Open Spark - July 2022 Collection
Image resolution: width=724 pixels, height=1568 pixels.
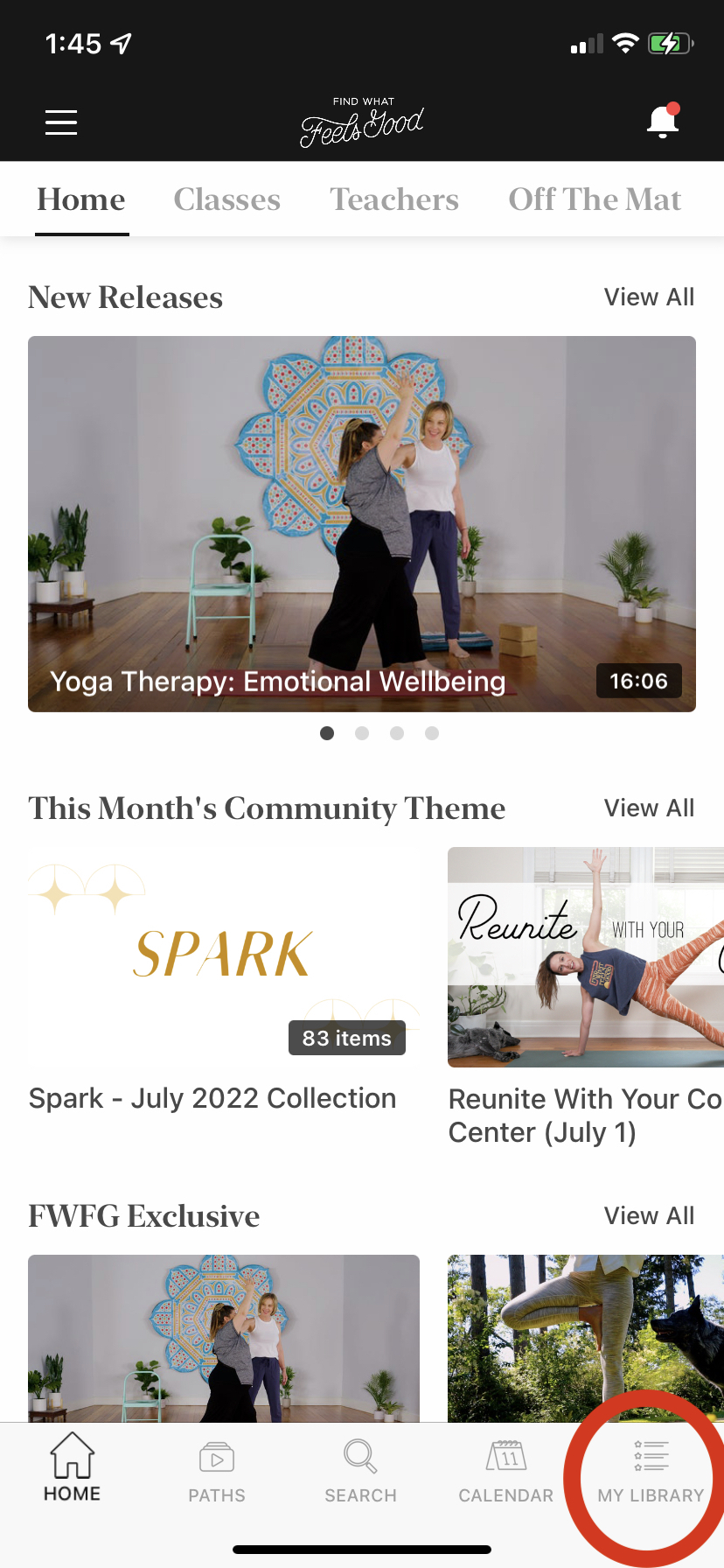coord(224,957)
